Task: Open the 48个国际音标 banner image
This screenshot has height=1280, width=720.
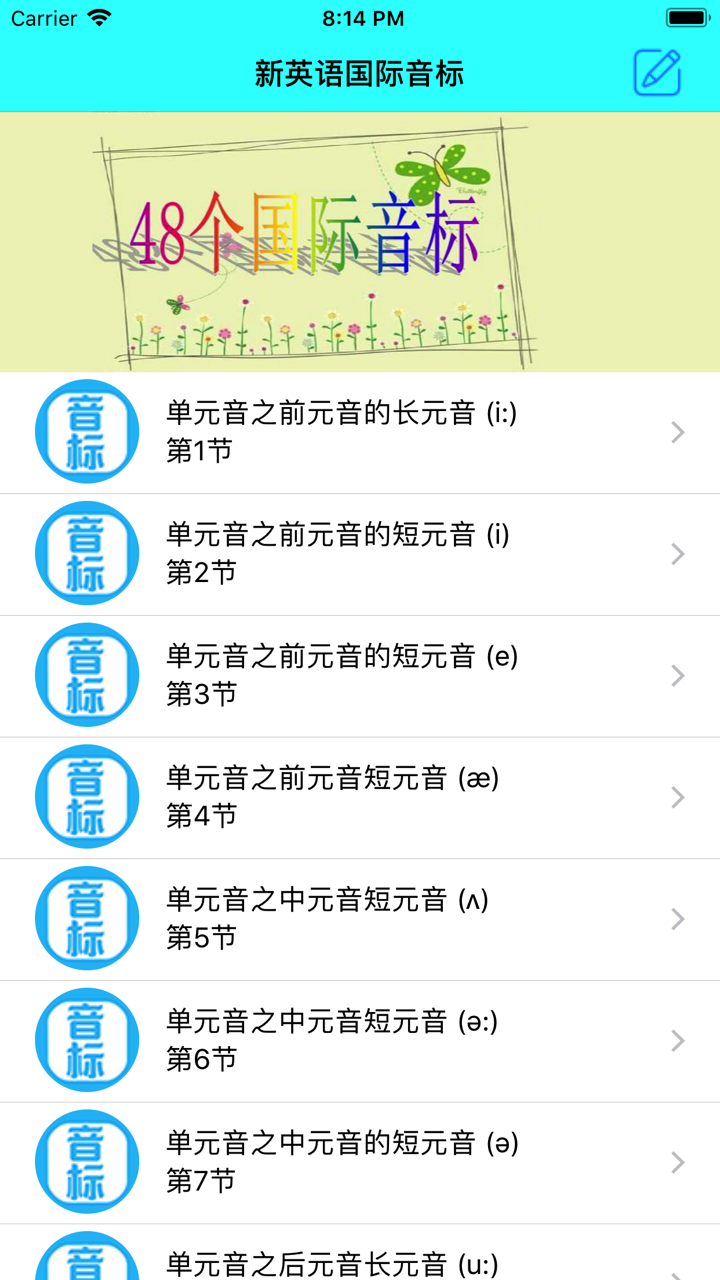Action: pos(360,240)
